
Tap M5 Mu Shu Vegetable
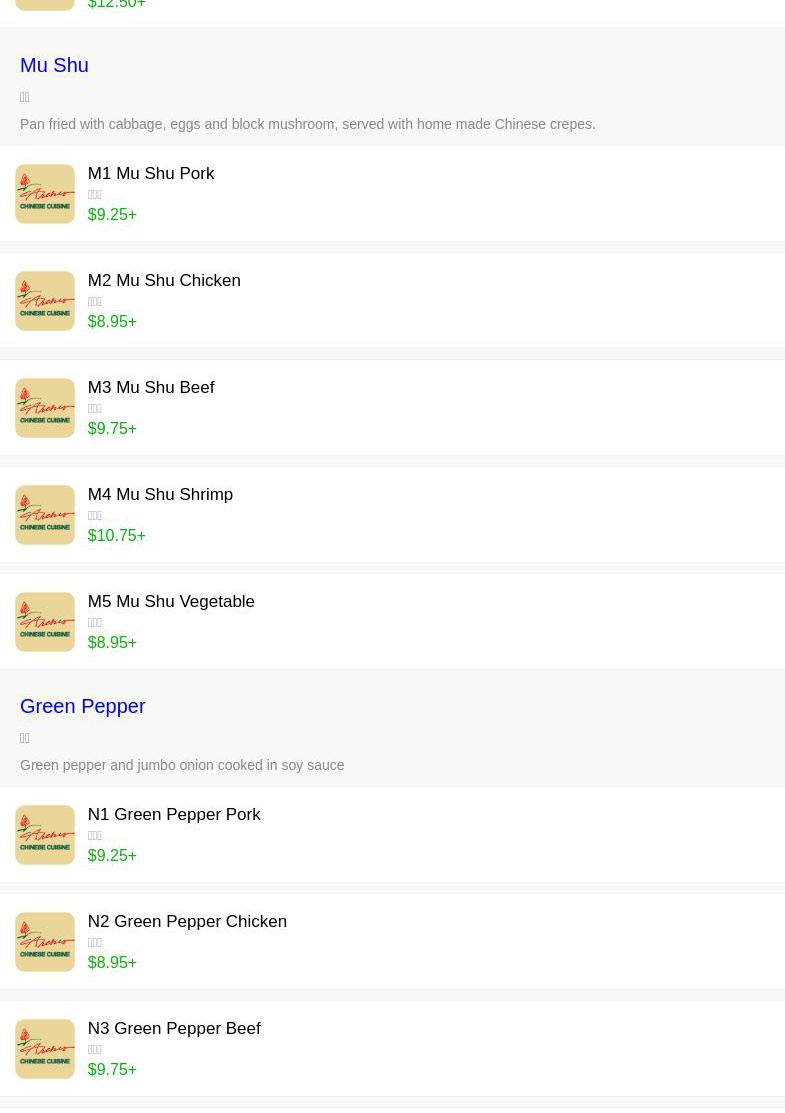point(171,602)
